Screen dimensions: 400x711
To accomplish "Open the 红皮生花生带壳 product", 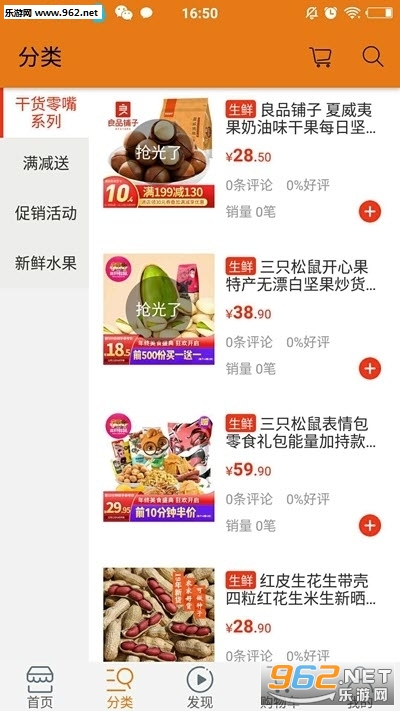I will pyautogui.click(x=300, y=589).
